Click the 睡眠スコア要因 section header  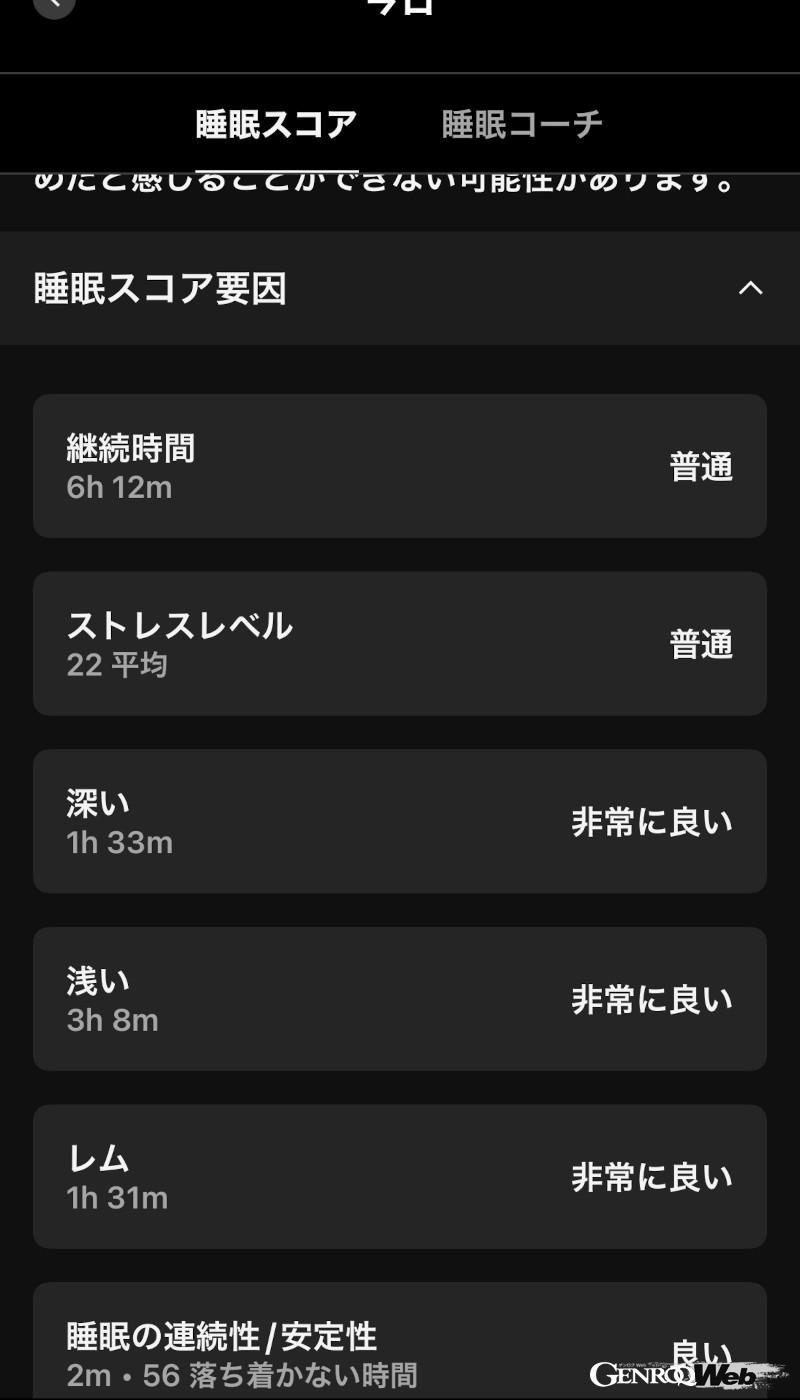(158, 290)
